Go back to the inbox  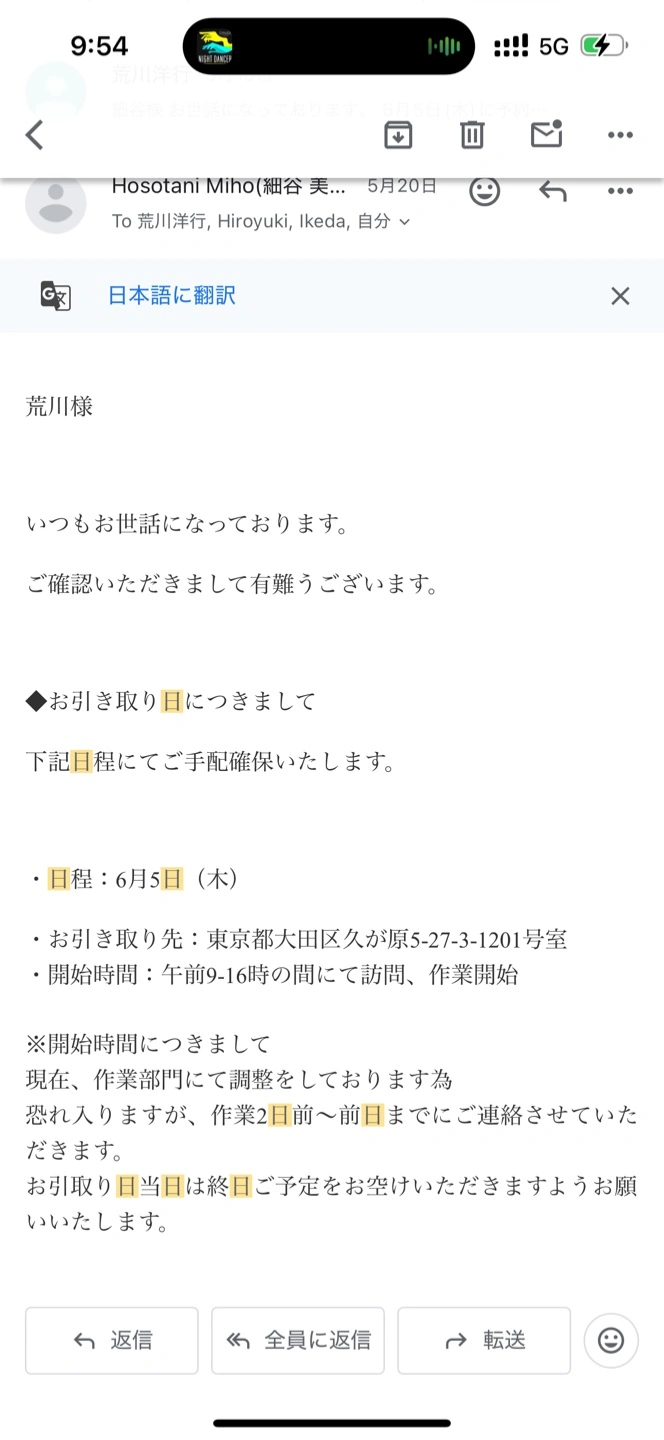click(x=35, y=135)
